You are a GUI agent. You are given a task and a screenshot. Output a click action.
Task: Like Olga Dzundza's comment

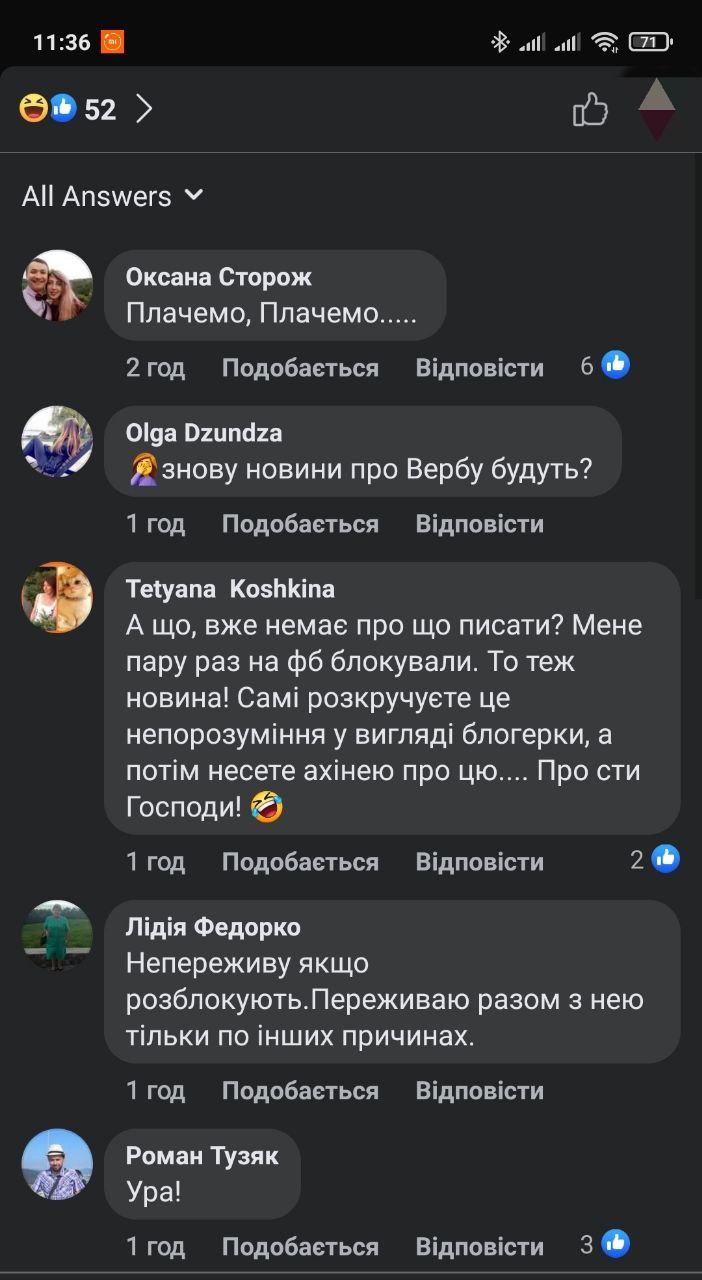click(300, 524)
